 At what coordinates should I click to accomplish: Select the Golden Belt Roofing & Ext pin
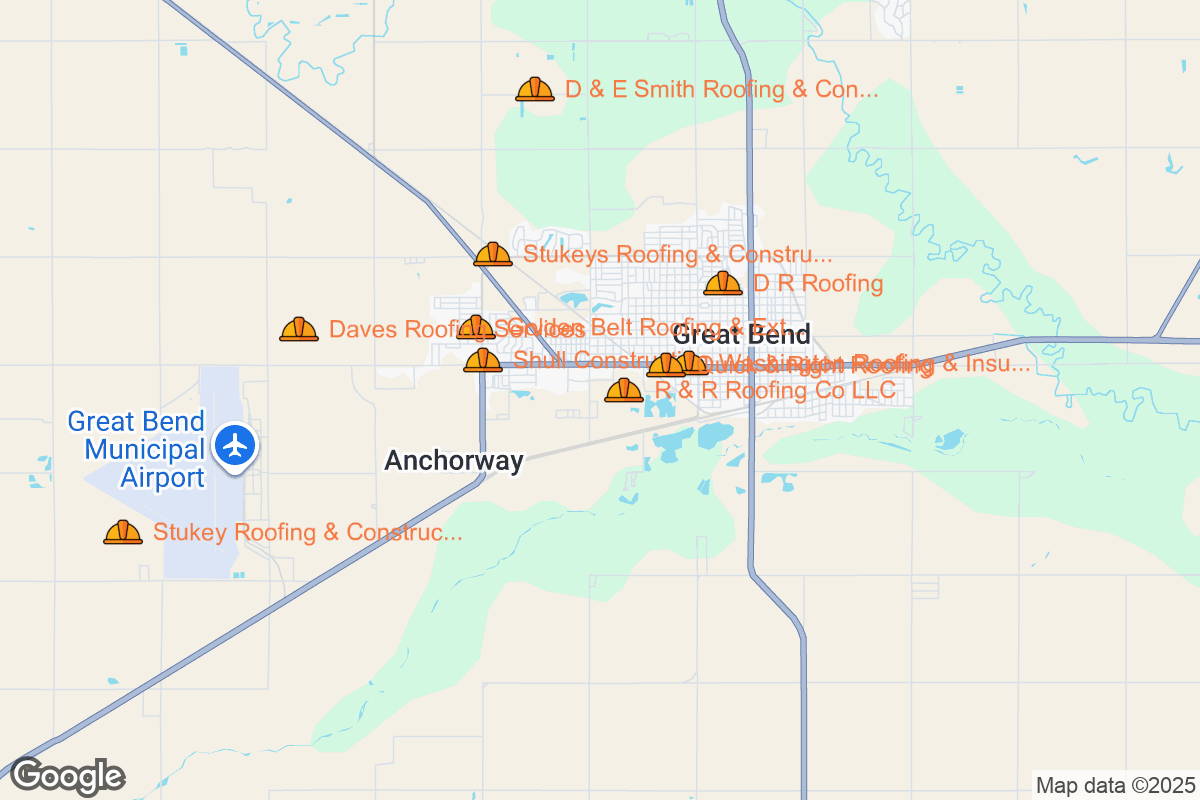[x=476, y=328]
